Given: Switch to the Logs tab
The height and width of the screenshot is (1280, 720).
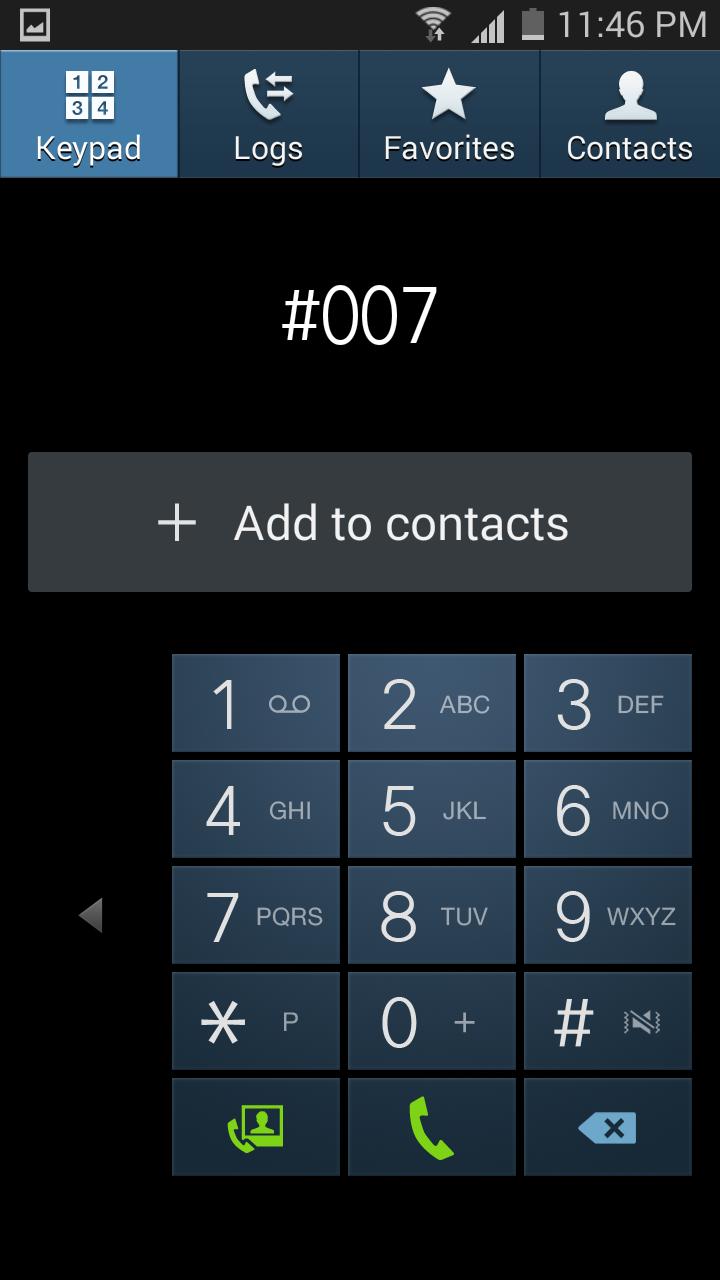Looking at the screenshot, I should [268, 115].
